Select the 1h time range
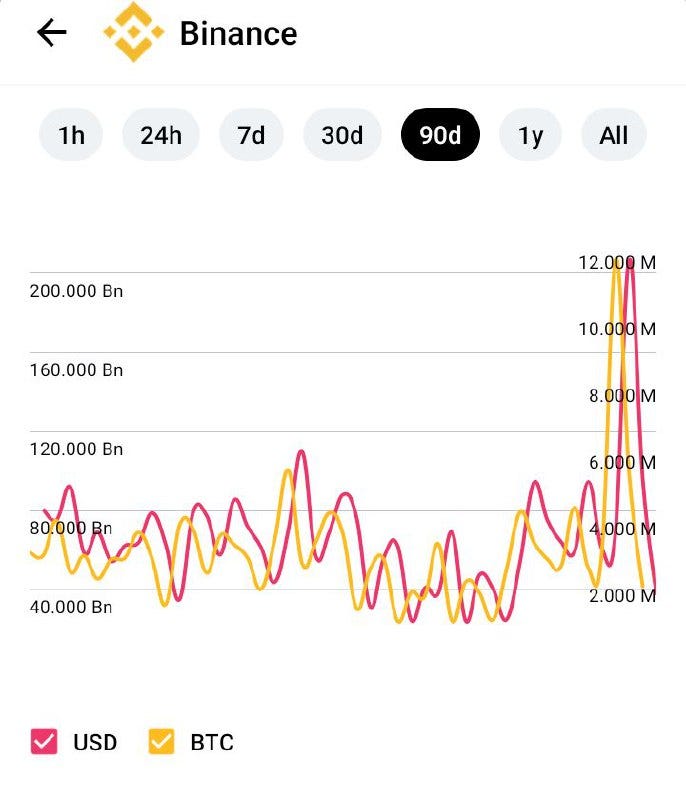 [x=71, y=135]
